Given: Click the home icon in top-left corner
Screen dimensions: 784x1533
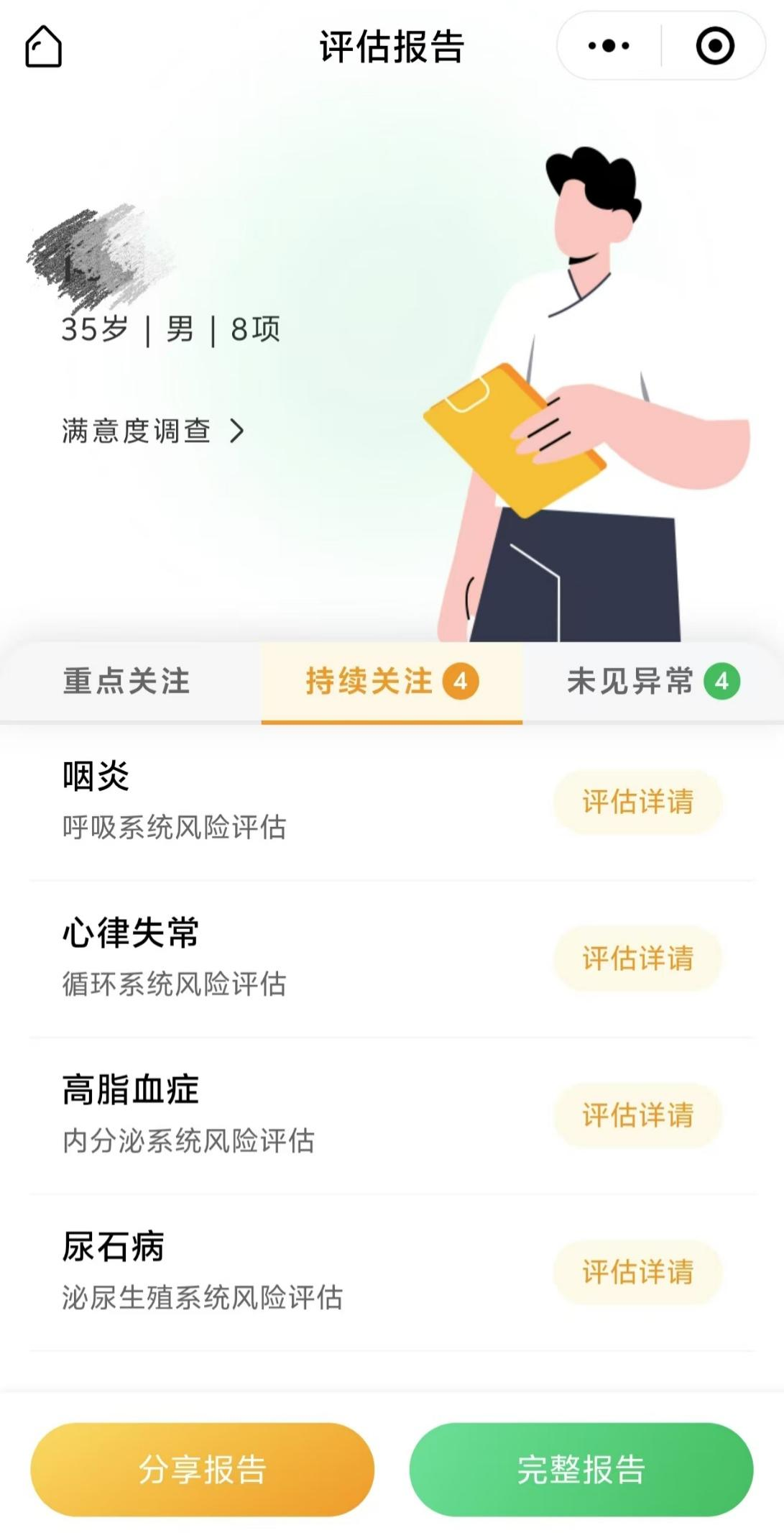Looking at the screenshot, I should [x=45, y=47].
